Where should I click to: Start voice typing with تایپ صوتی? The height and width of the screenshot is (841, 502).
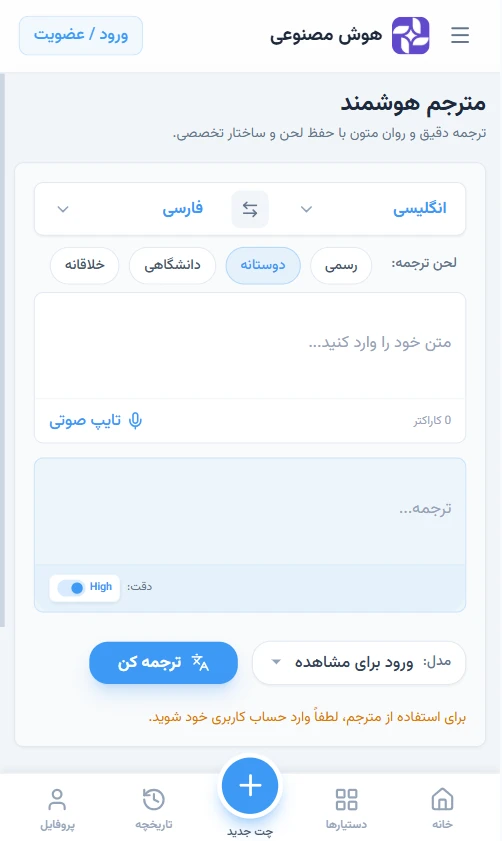coord(96,420)
